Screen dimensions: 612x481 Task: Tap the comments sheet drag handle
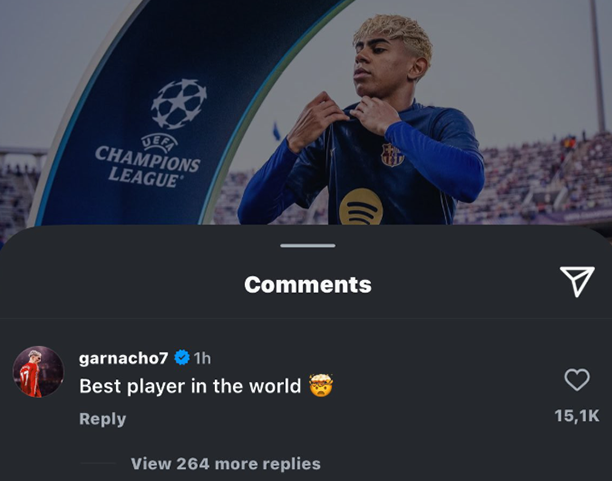point(307,245)
